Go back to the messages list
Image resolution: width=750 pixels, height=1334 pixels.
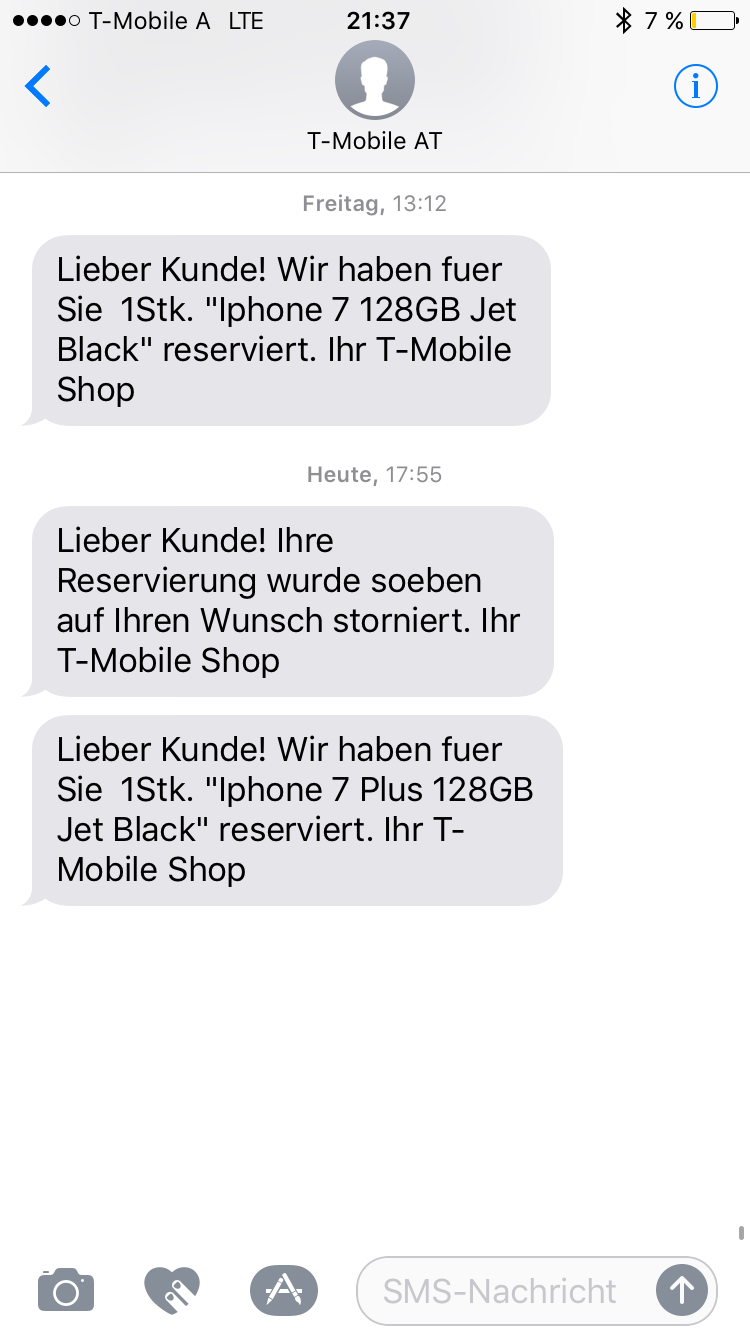[38, 87]
